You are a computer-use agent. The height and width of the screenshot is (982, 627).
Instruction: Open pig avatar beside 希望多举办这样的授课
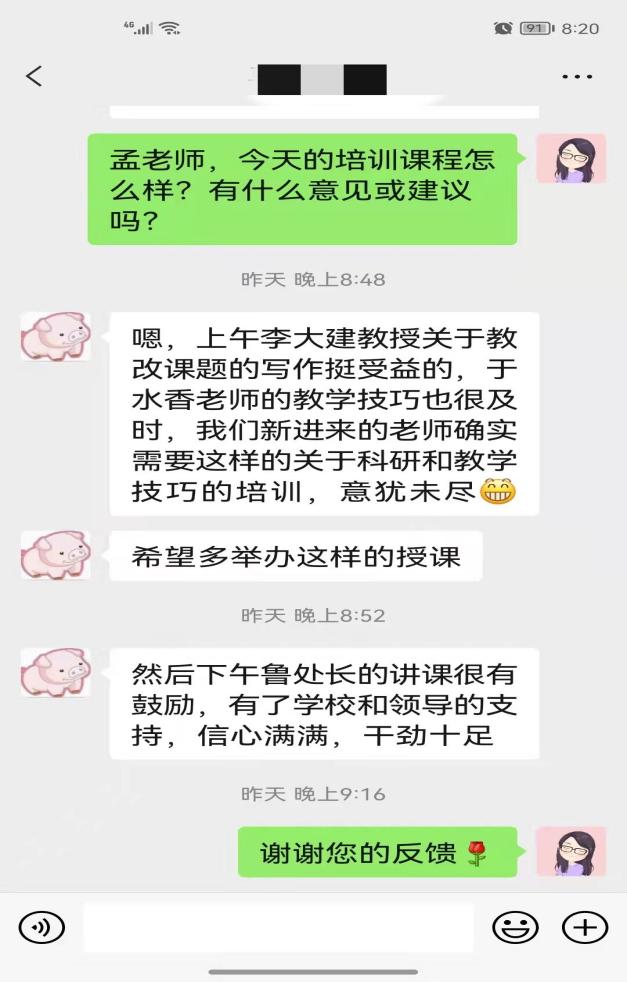[x=55, y=556]
